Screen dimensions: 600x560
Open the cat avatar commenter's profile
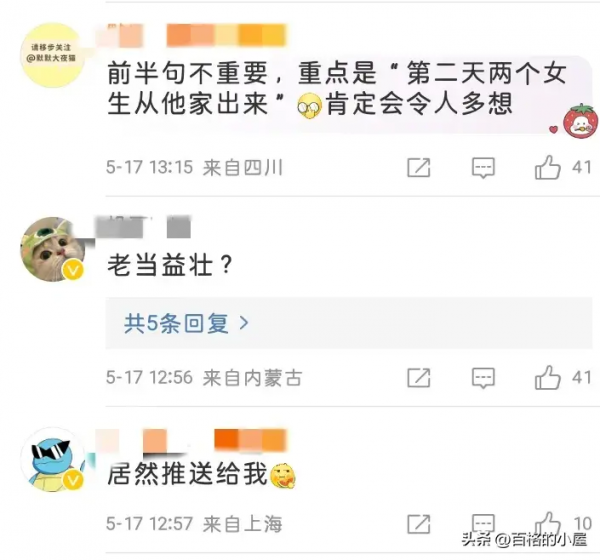(52, 249)
